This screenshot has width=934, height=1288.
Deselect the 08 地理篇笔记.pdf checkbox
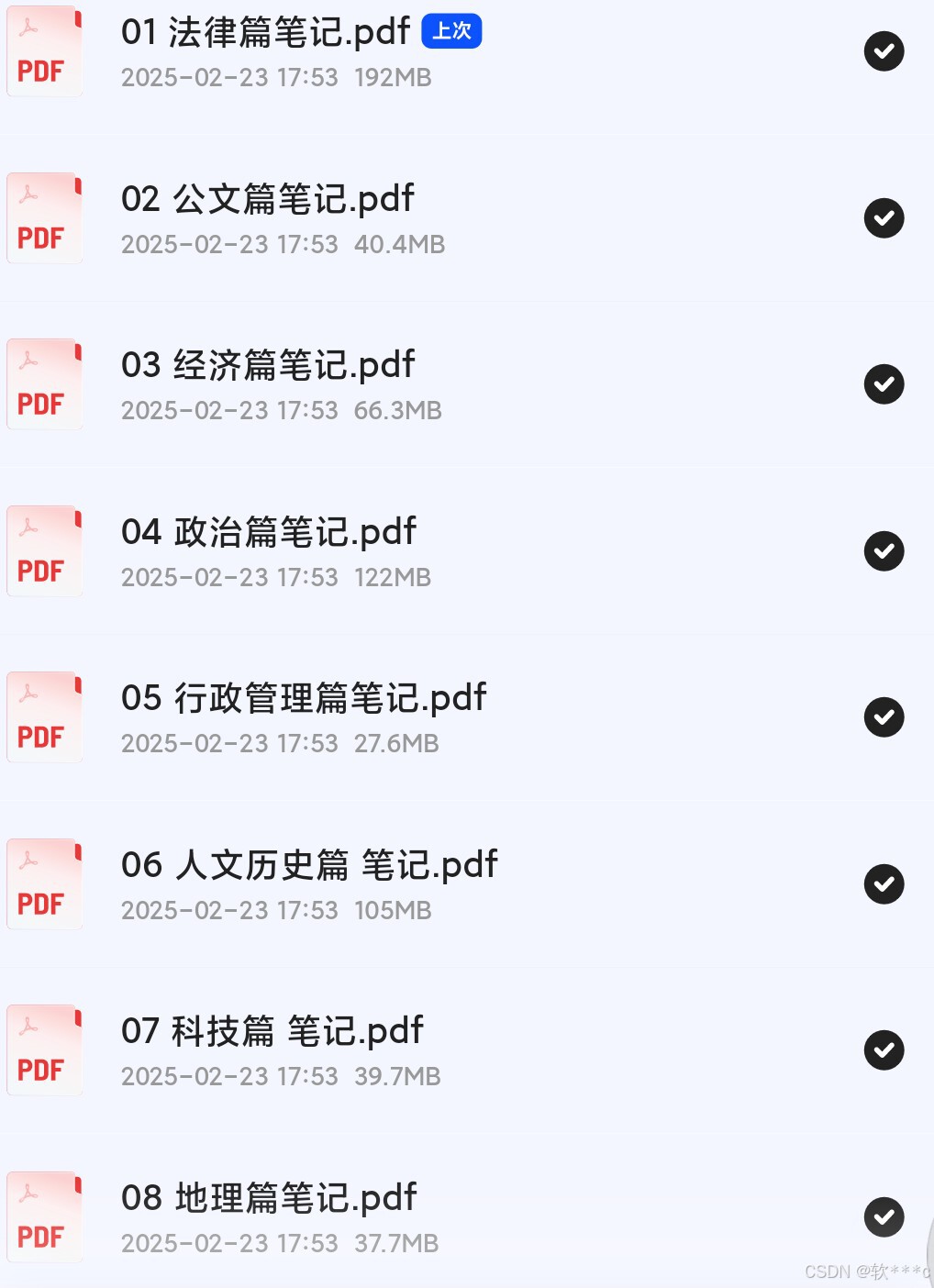tap(884, 1217)
